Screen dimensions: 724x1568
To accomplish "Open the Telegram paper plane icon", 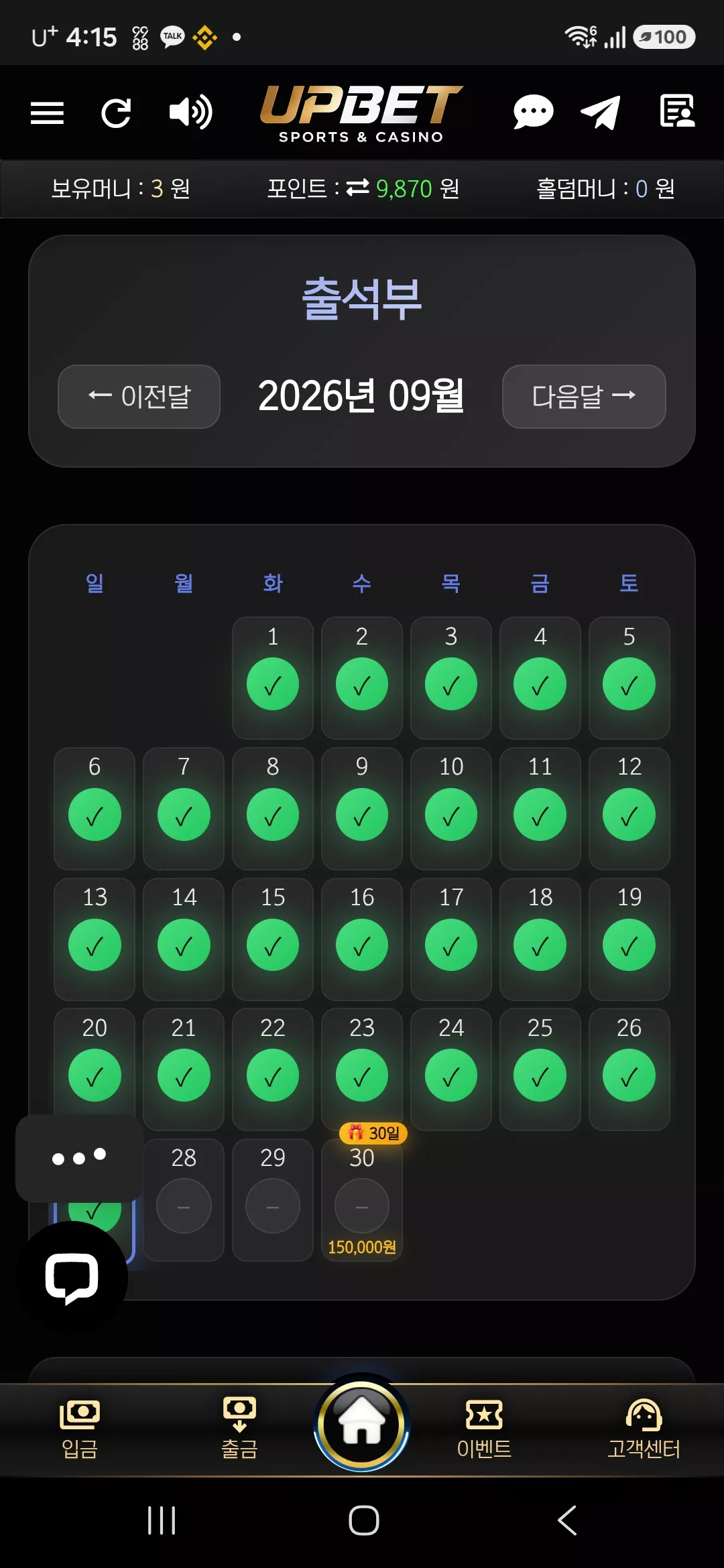I will pos(600,112).
